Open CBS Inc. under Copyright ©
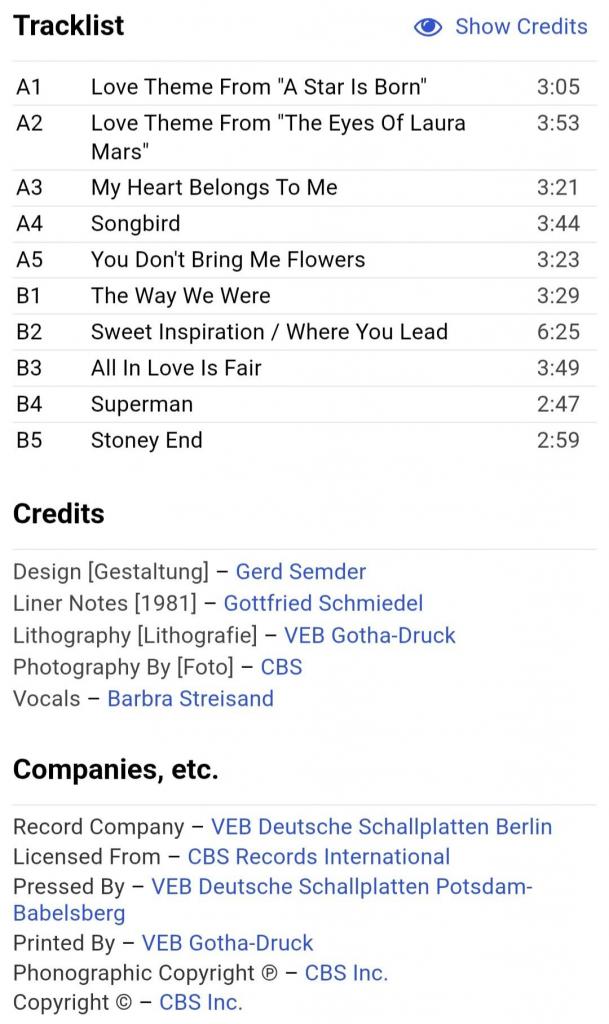 (x=201, y=1002)
